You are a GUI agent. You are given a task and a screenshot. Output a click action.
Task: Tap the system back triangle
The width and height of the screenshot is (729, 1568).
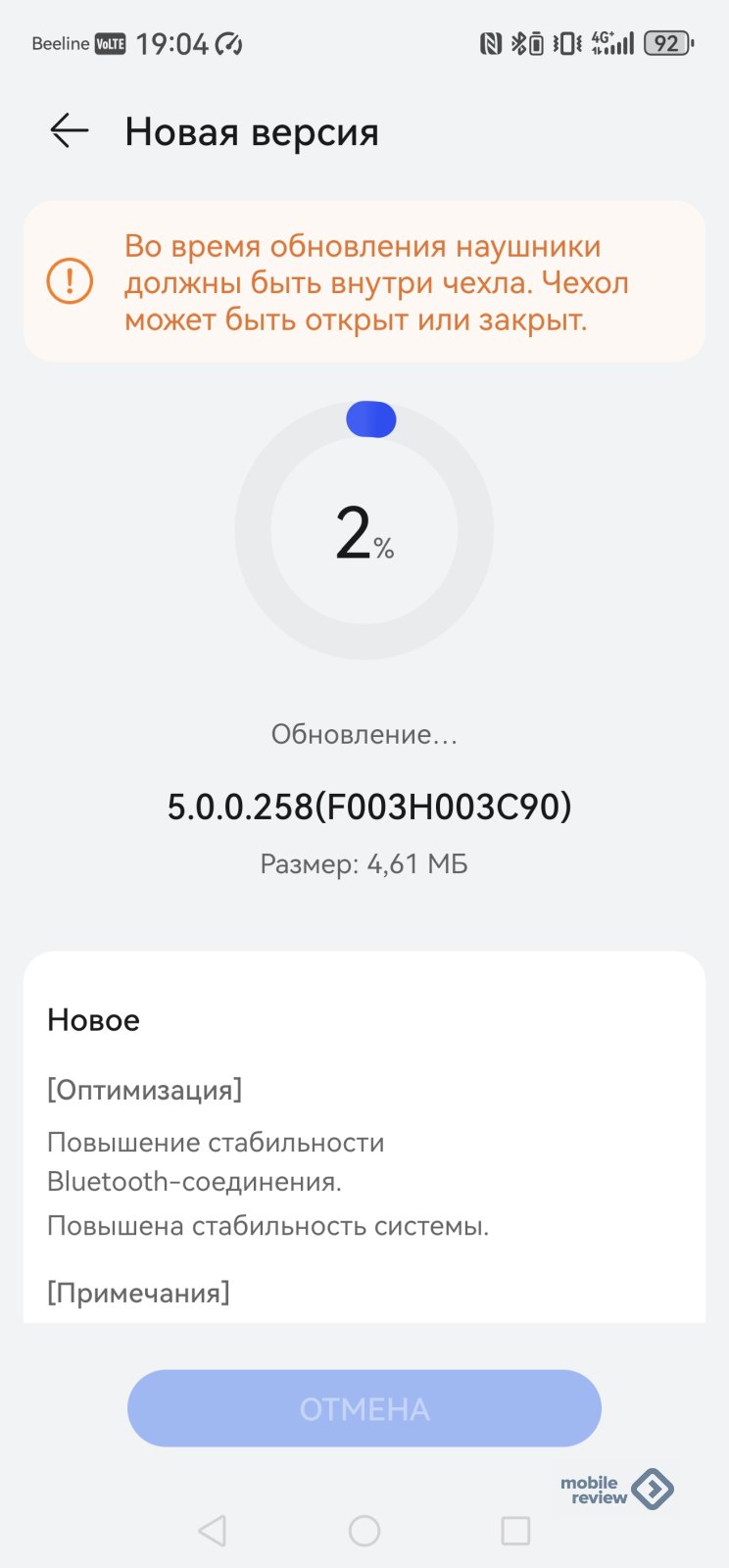(x=213, y=1531)
